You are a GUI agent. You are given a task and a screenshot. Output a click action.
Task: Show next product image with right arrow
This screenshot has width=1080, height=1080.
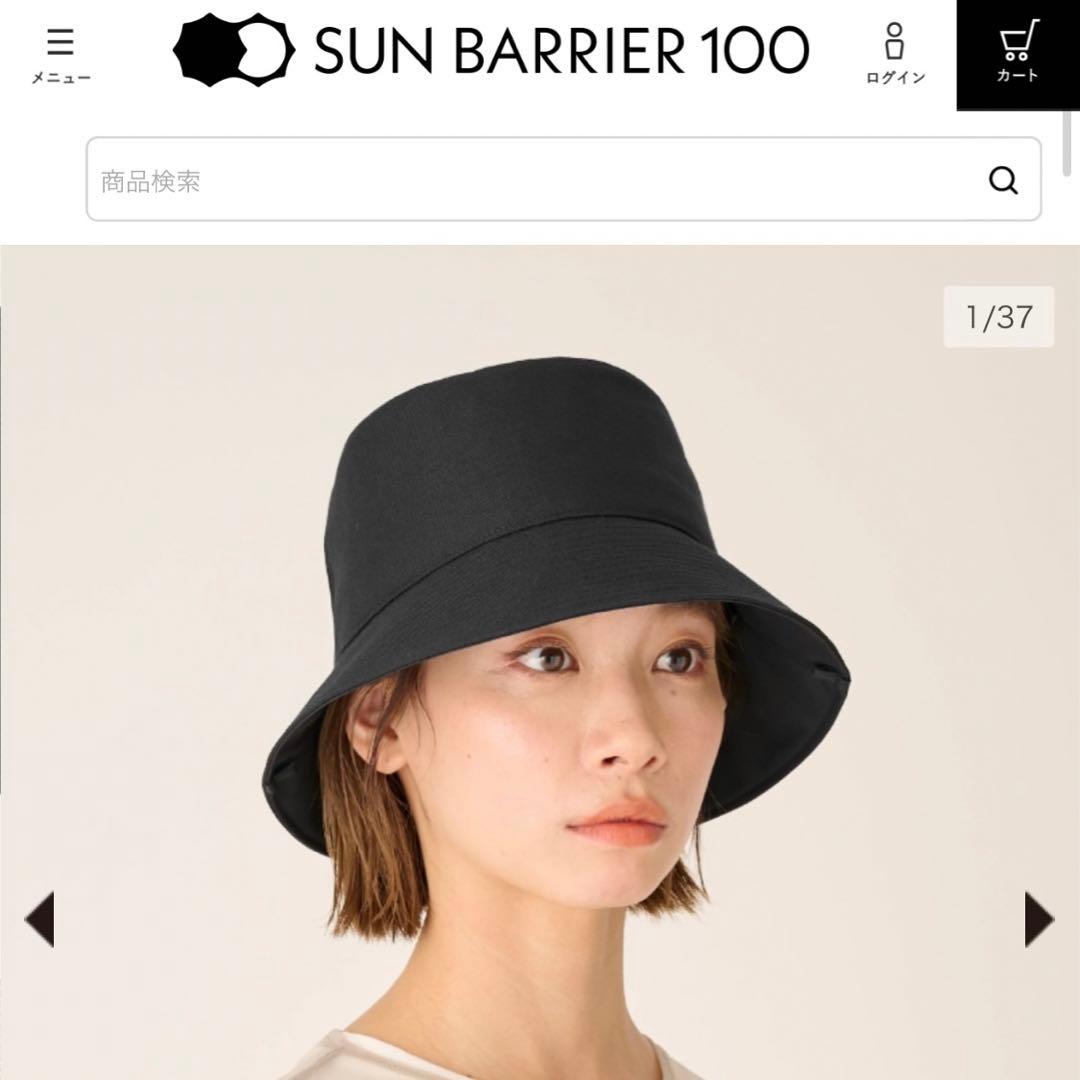[1039, 919]
